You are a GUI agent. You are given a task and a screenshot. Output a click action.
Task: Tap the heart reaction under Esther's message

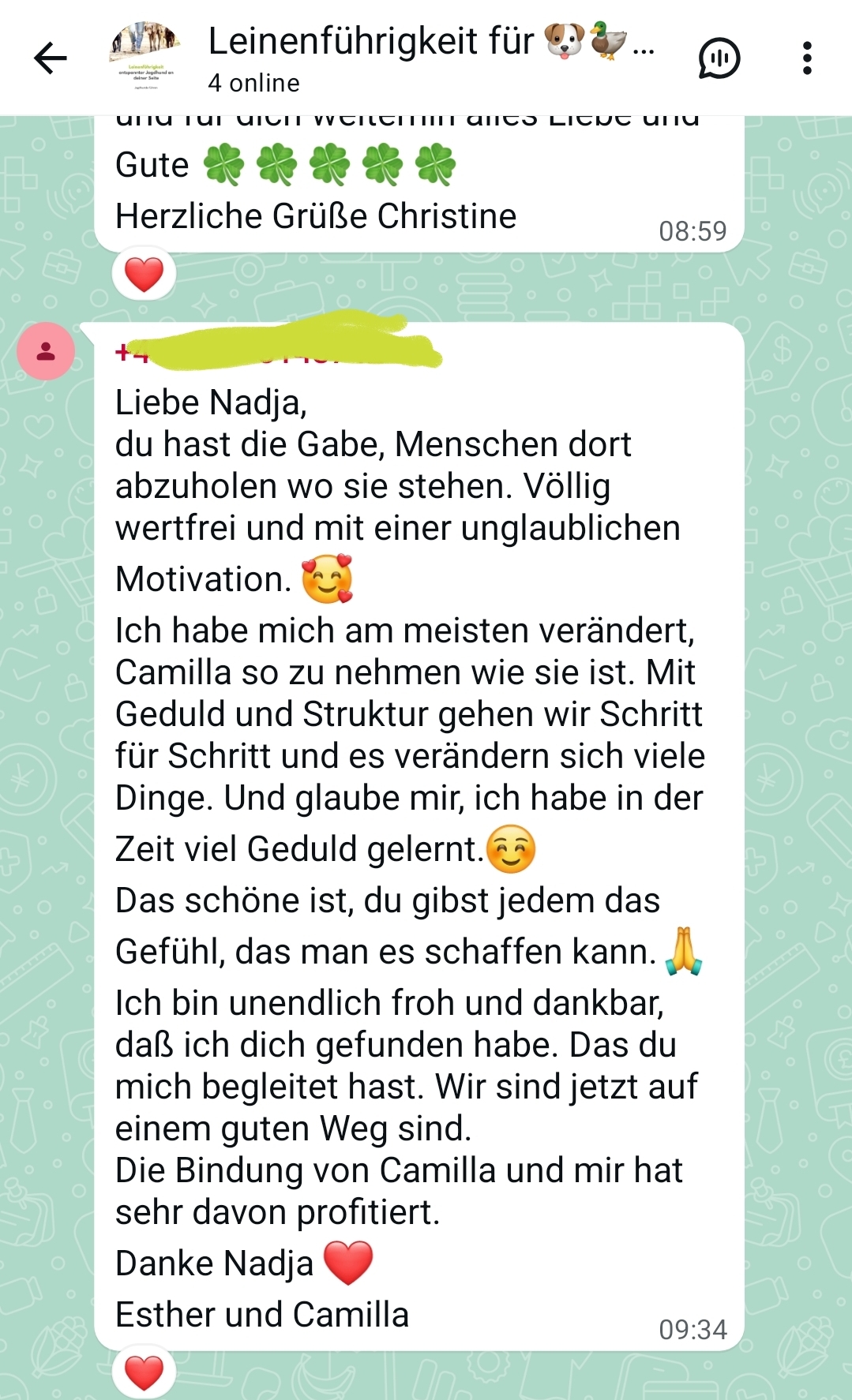pos(144,1372)
